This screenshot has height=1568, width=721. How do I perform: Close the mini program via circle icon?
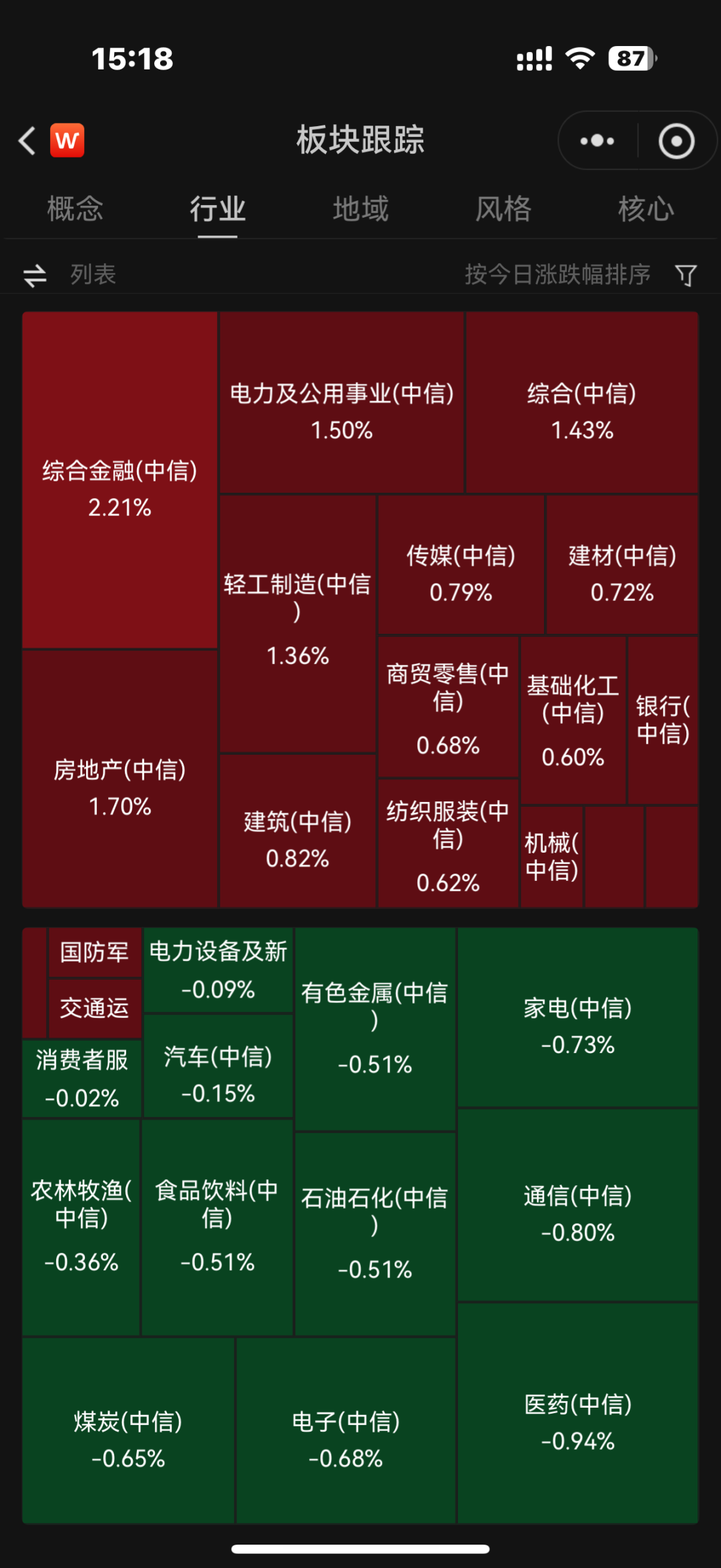pos(676,141)
